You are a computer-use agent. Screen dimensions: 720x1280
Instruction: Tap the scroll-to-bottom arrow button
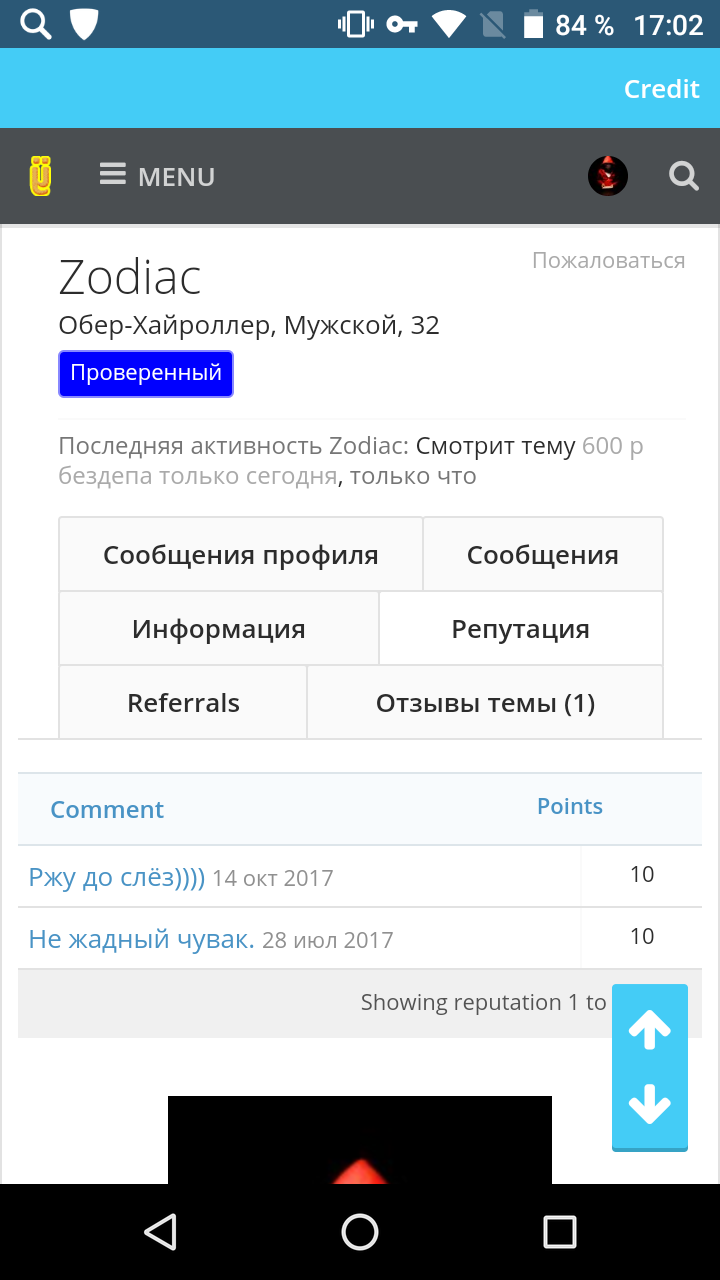pos(649,1104)
